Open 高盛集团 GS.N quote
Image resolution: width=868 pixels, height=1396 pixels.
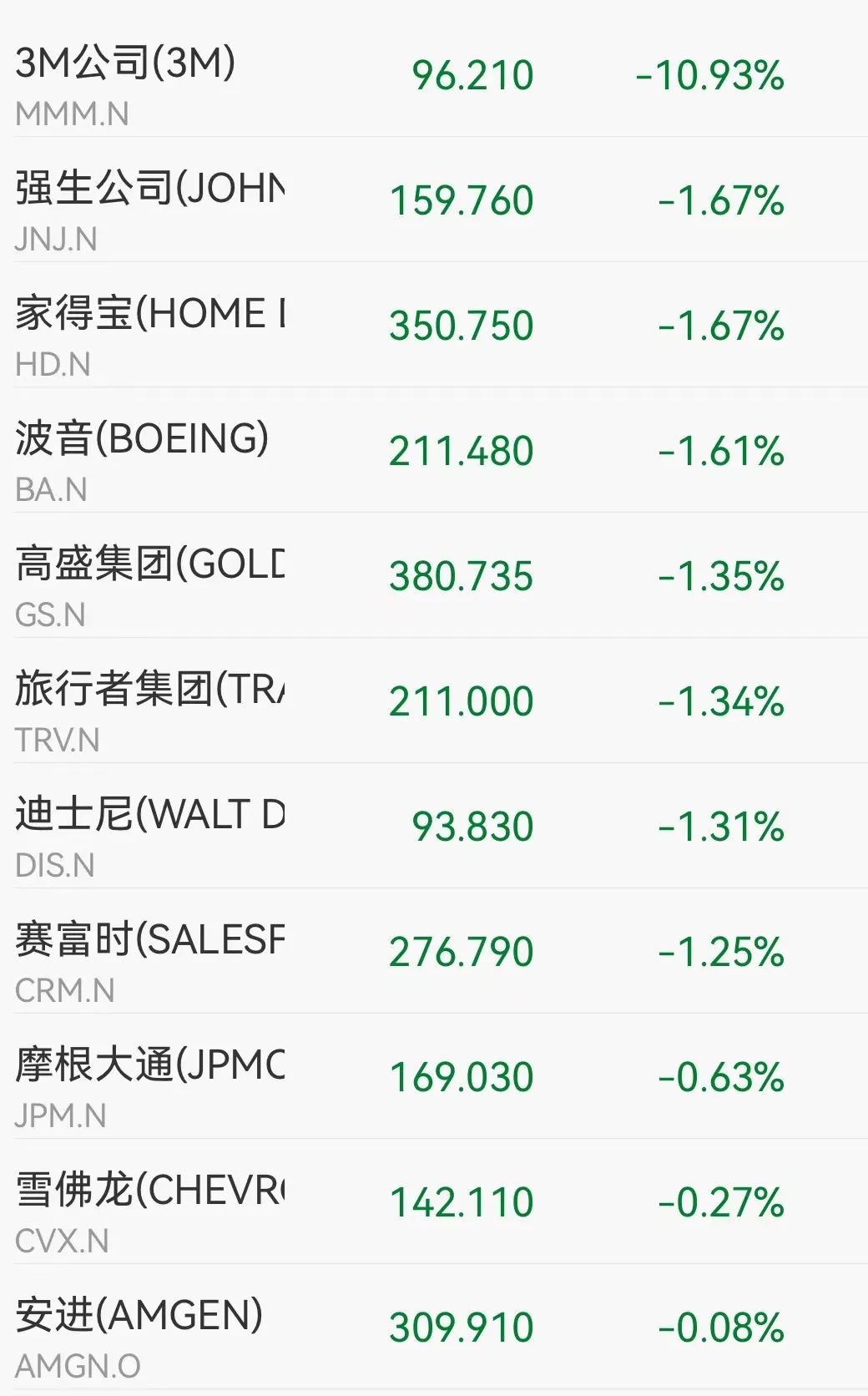[434, 575]
